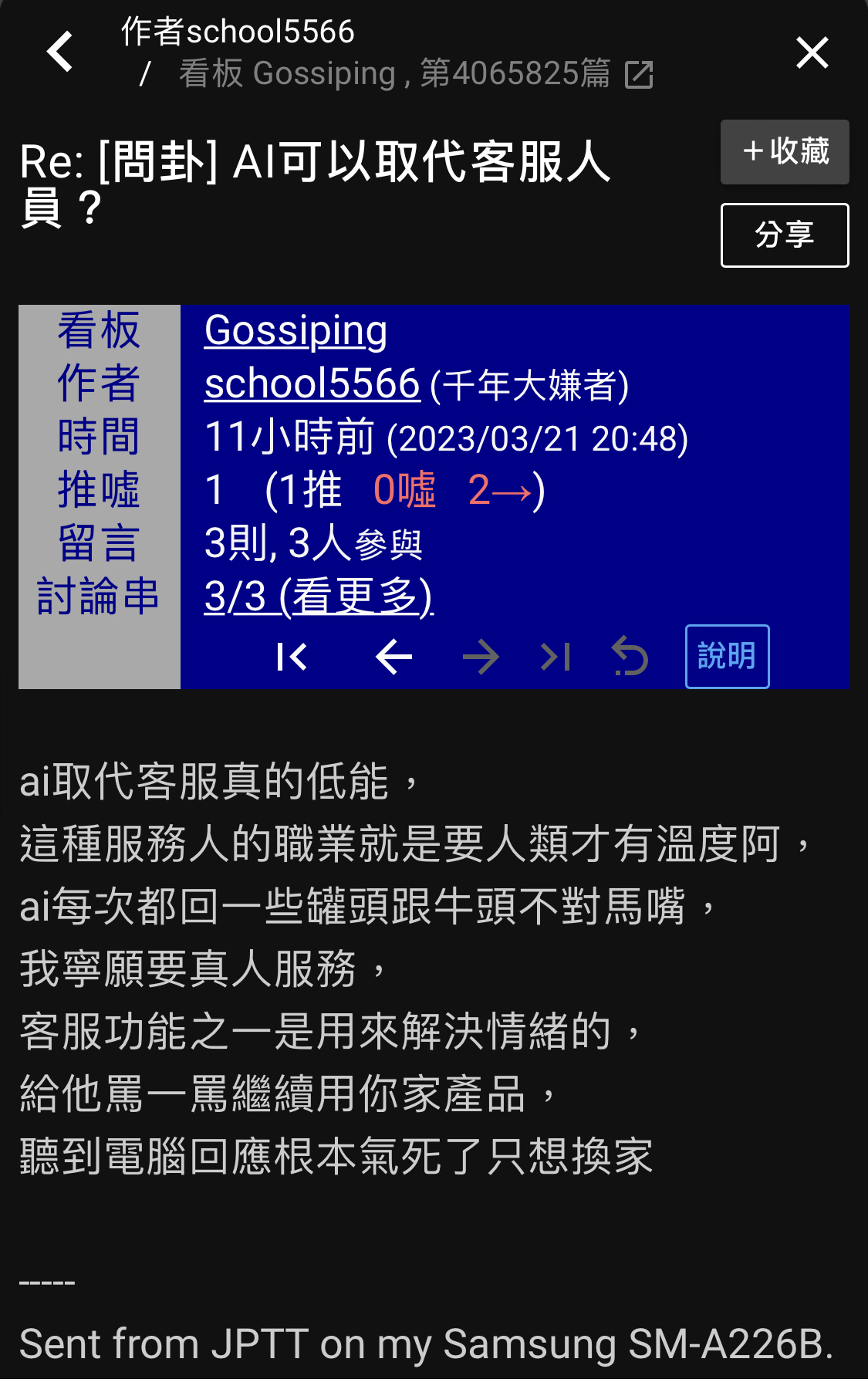868x1379 pixels.
Task: Open the 3/3 (看更多) thread link
Action: (x=319, y=597)
